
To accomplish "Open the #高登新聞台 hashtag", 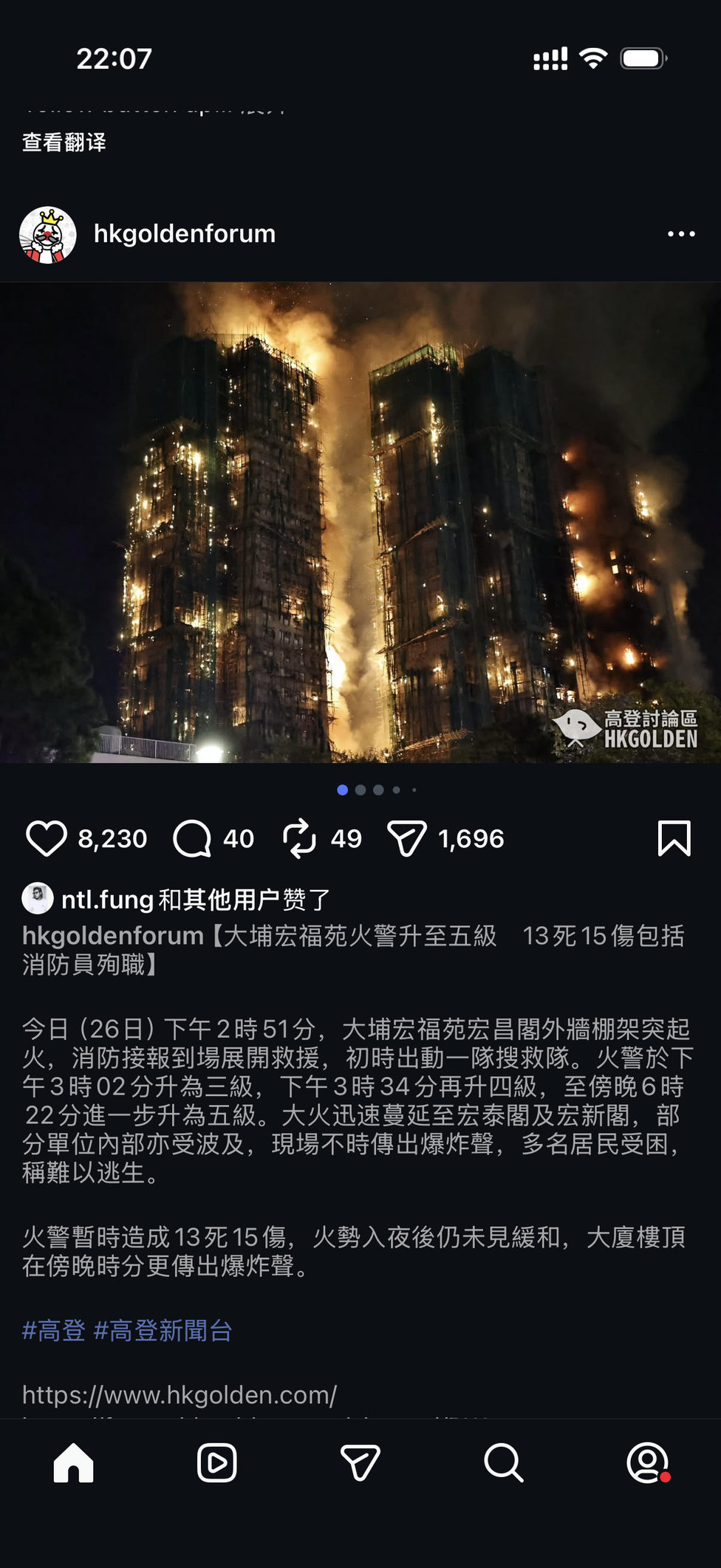I will pos(163,1330).
